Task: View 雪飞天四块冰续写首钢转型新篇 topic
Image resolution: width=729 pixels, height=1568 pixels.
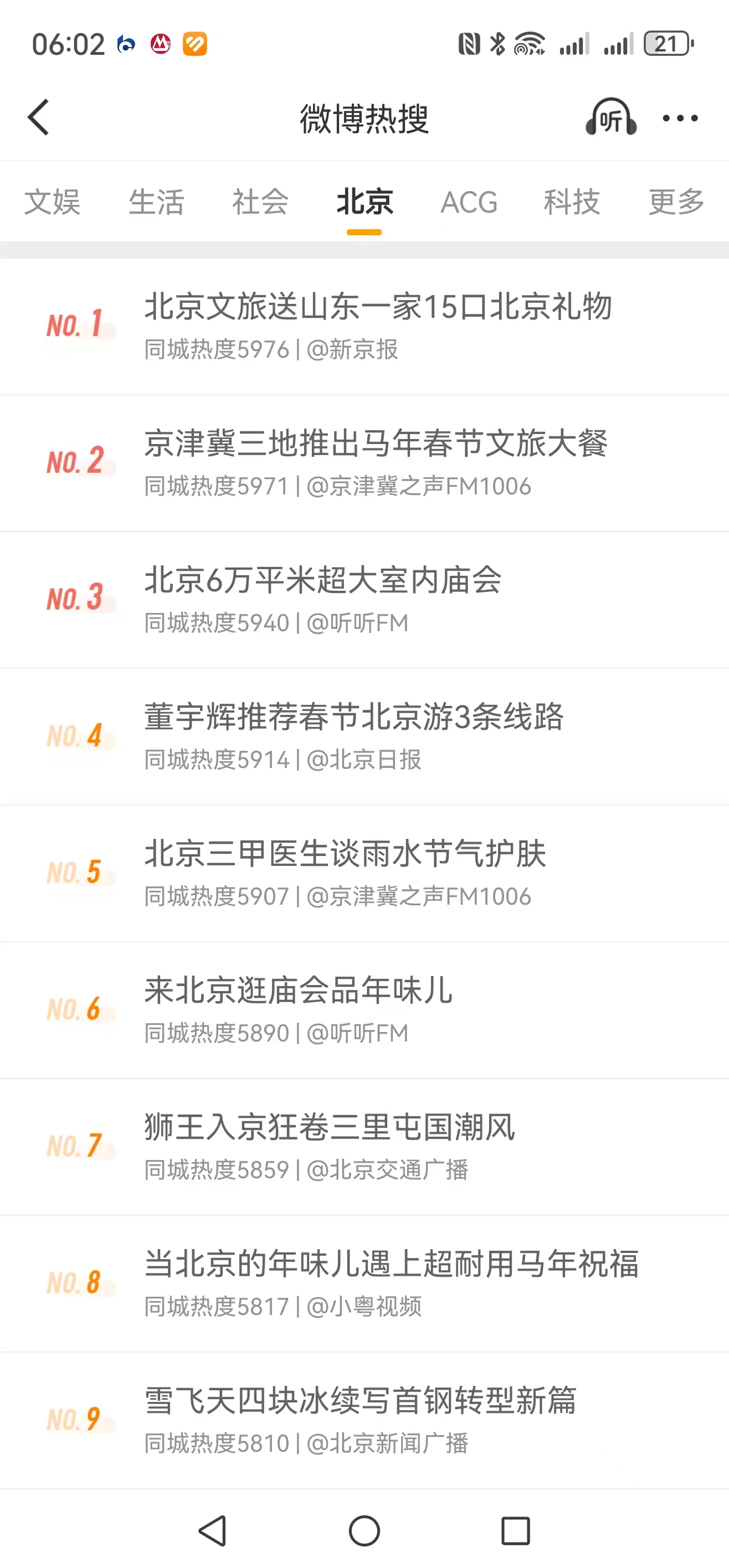Action: click(x=360, y=1400)
